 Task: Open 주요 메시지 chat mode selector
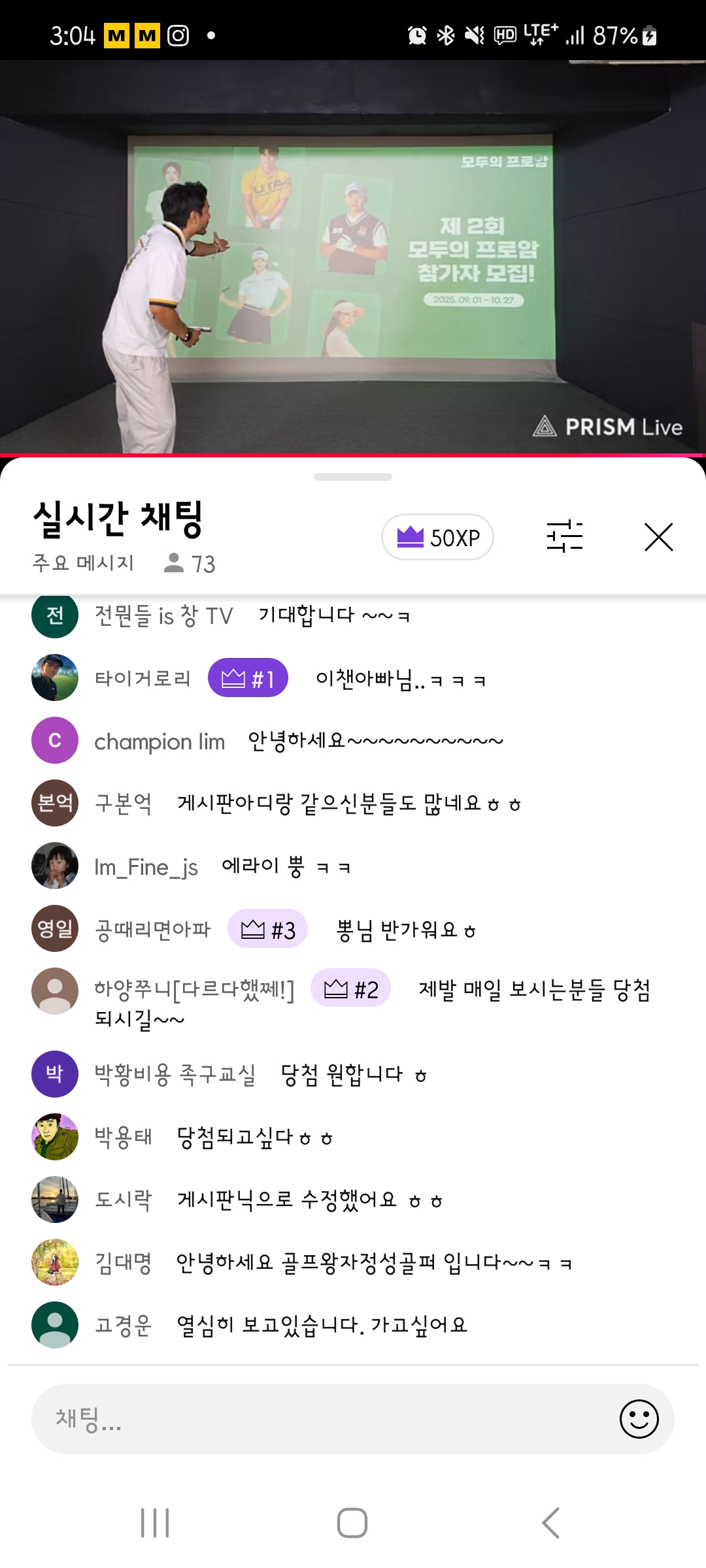(83, 563)
